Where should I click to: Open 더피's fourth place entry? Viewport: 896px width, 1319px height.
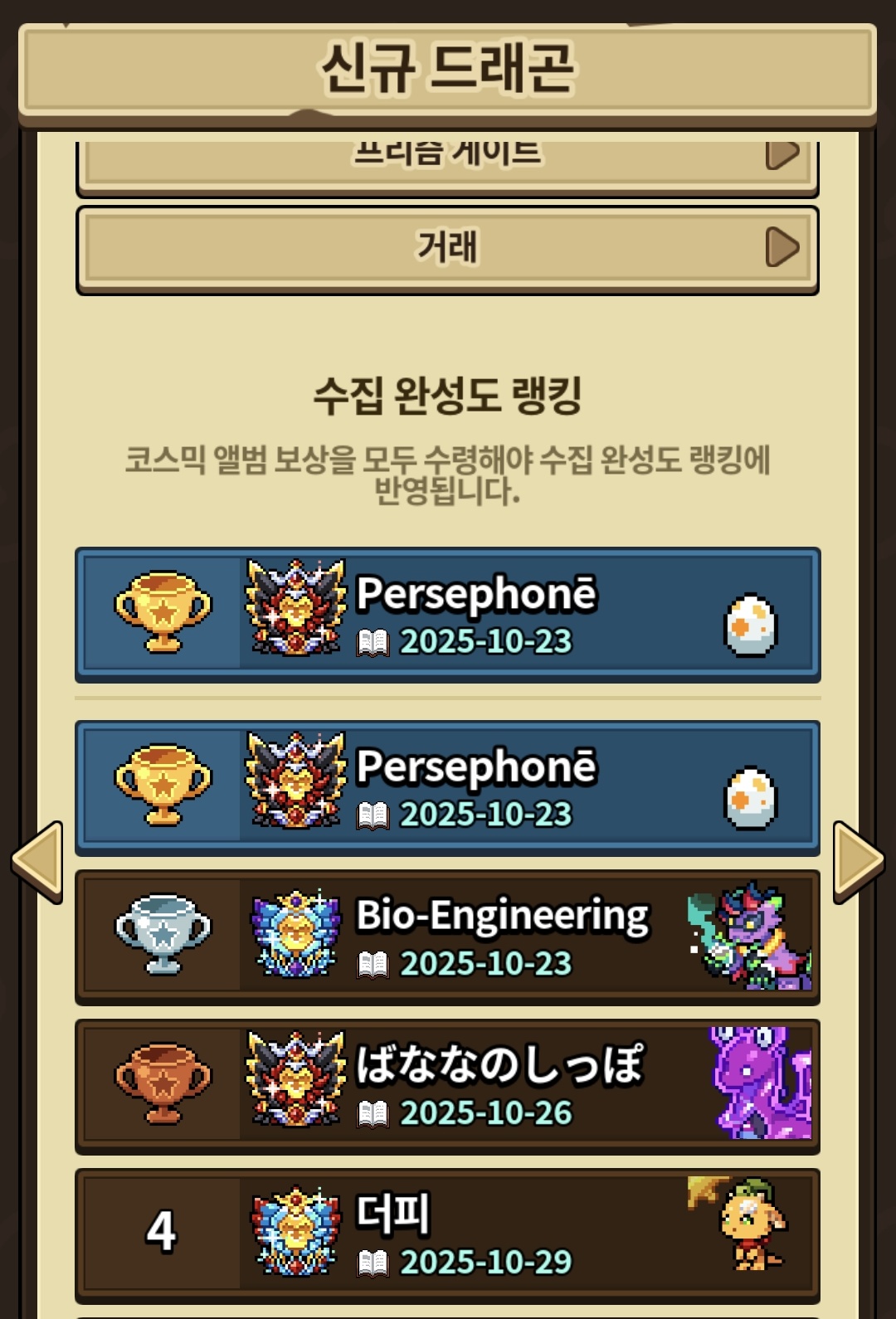[x=447, y=1235]
